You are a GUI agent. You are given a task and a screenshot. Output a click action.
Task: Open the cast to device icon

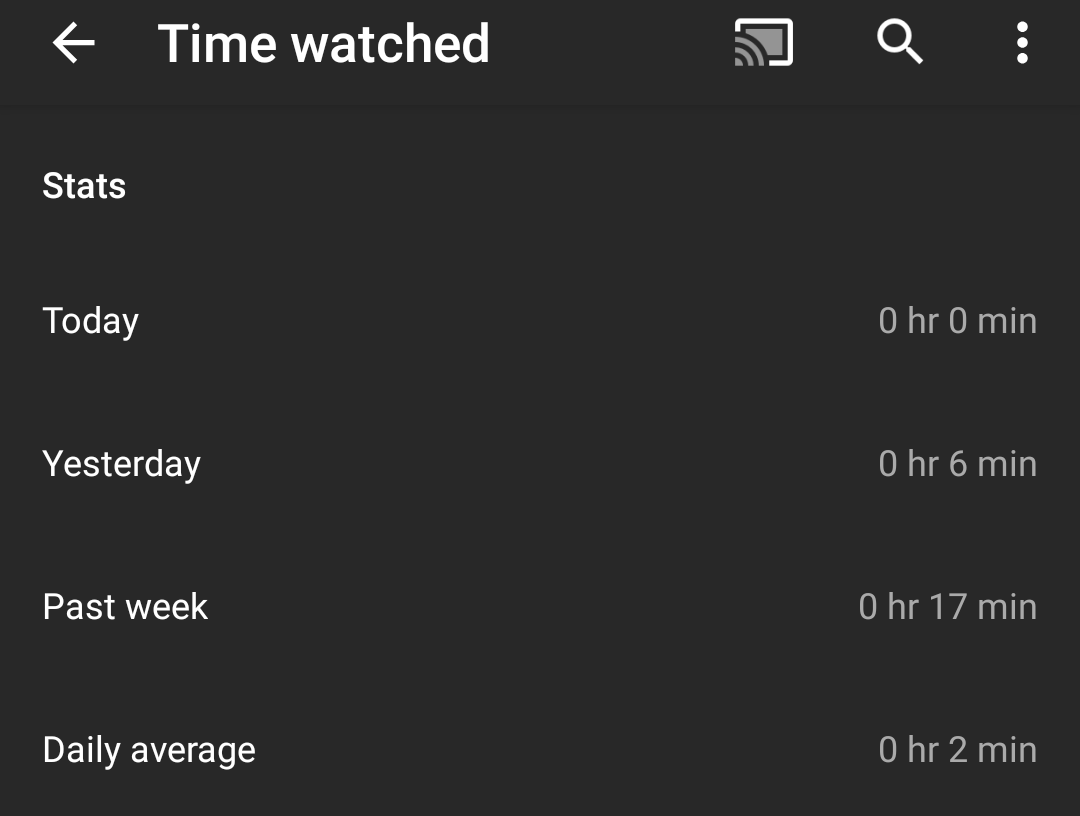pos(764,44)
